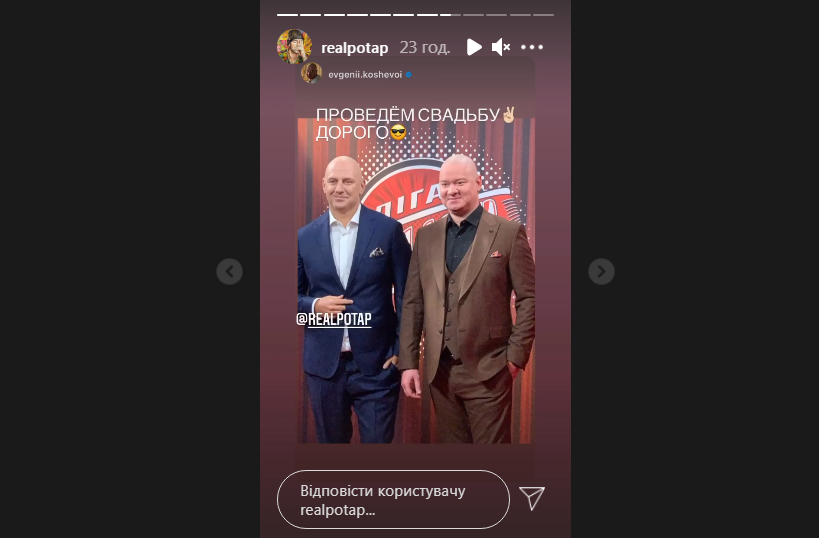Open realpotap profile avatar

(295, 47)
